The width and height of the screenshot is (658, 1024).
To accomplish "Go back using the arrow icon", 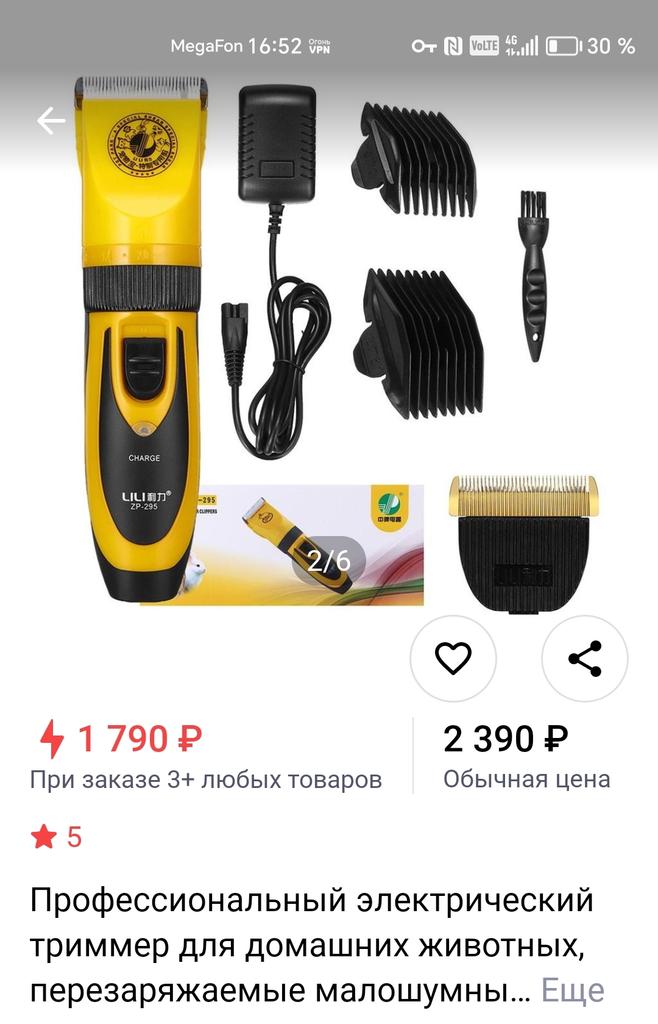I will (x=50, y=121).
